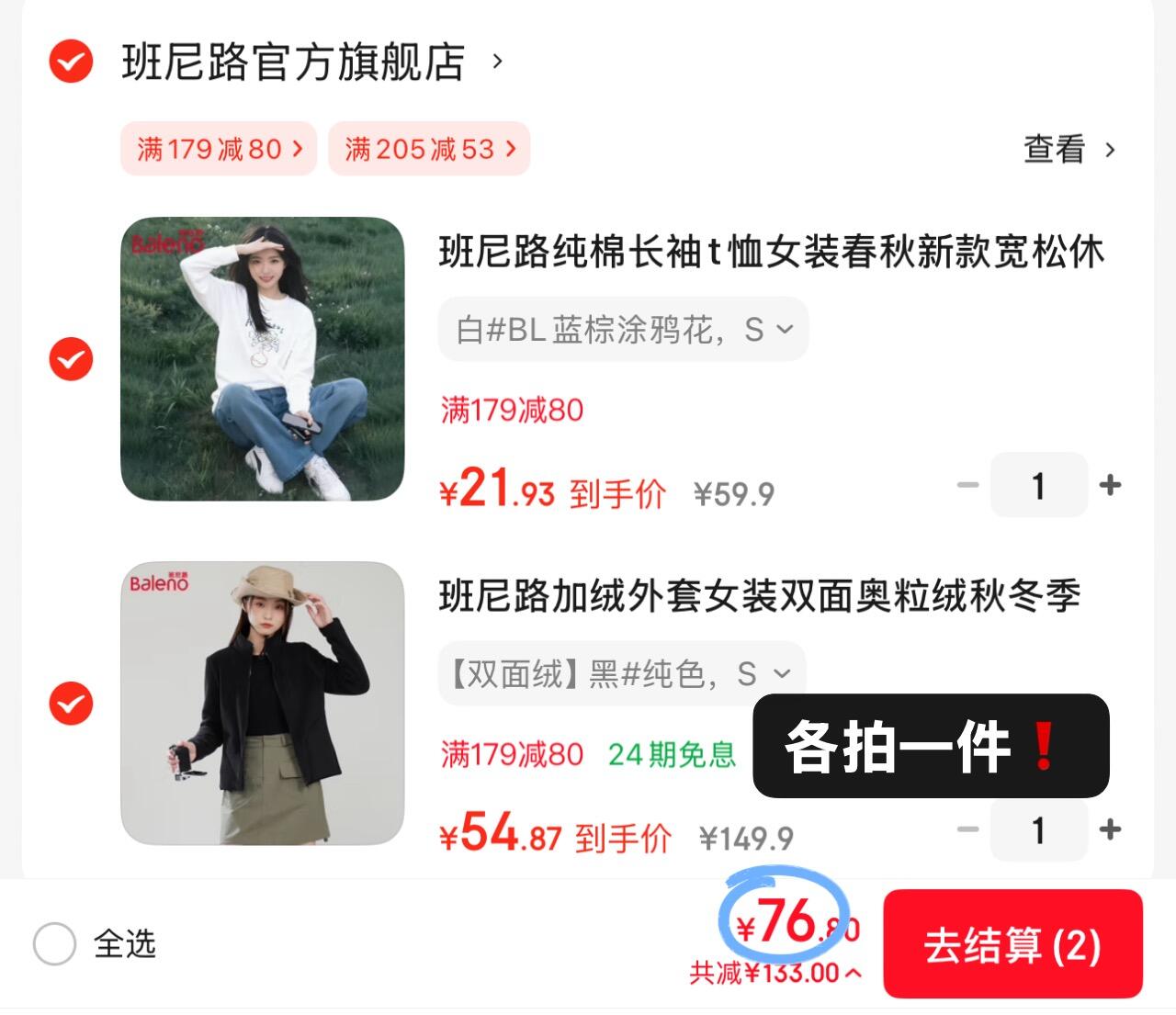Change the 白#BL蓝棕涂鸦花, S variant dropdown
This screenshot has height=1015, width=1176.
tap(623, 329)
